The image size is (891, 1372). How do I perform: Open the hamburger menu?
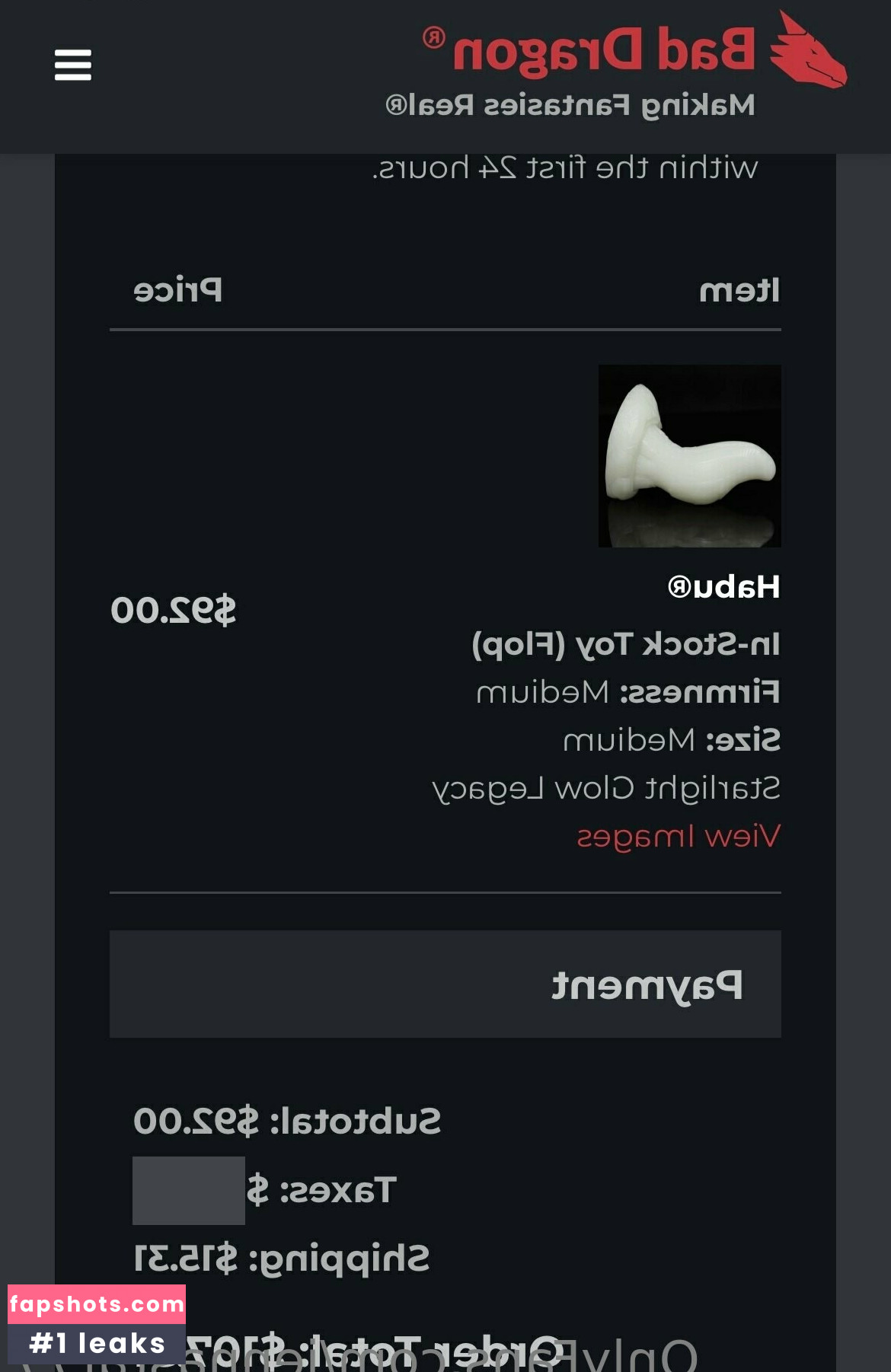click(73, 65)
